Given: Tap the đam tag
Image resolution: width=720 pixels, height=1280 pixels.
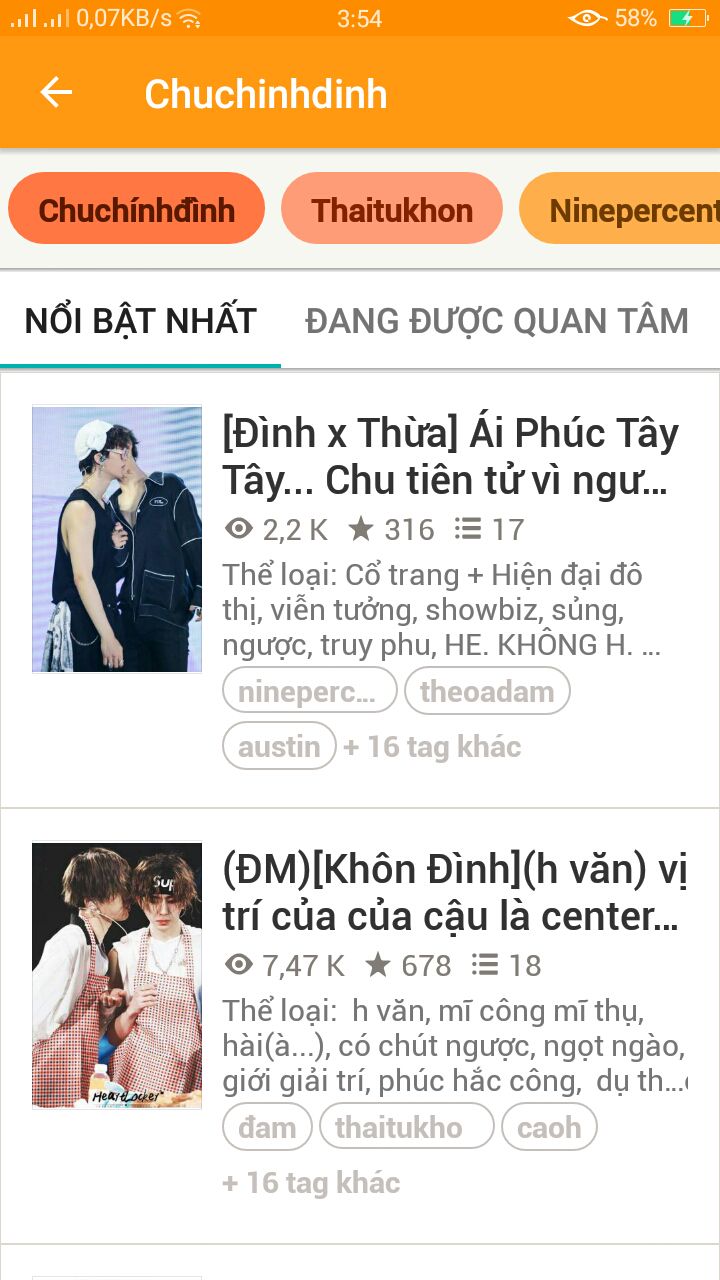Looking at the screenshot, I should [x=267, y=1127].
